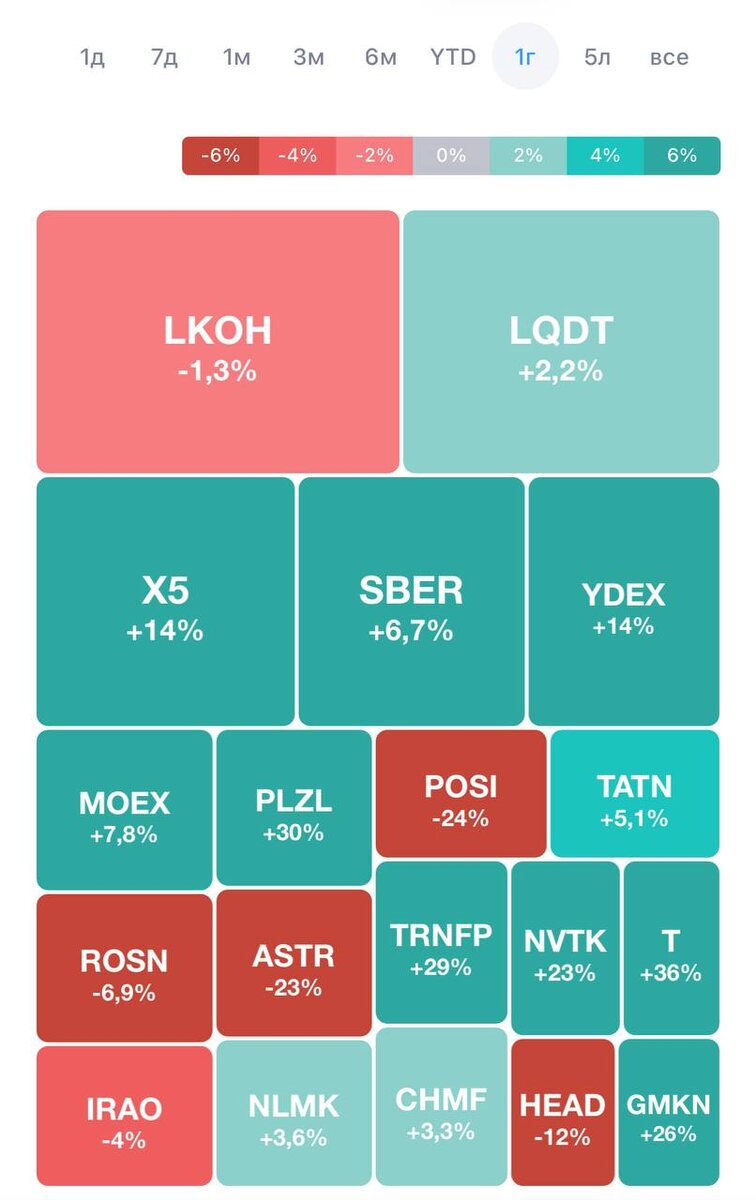Open the SBER tile
Viewport: 756px width, 1200px height.
(x=411, y=602)
